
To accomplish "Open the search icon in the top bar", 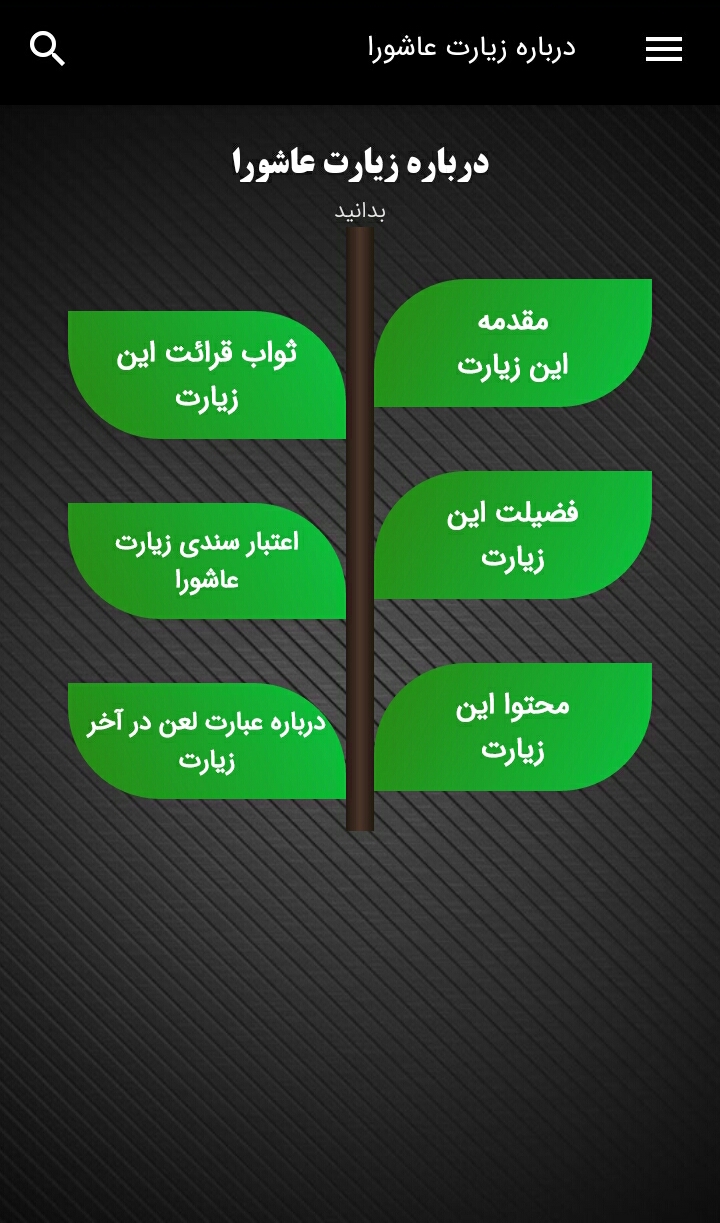I will pyautogui.click(x=47, y=48).
